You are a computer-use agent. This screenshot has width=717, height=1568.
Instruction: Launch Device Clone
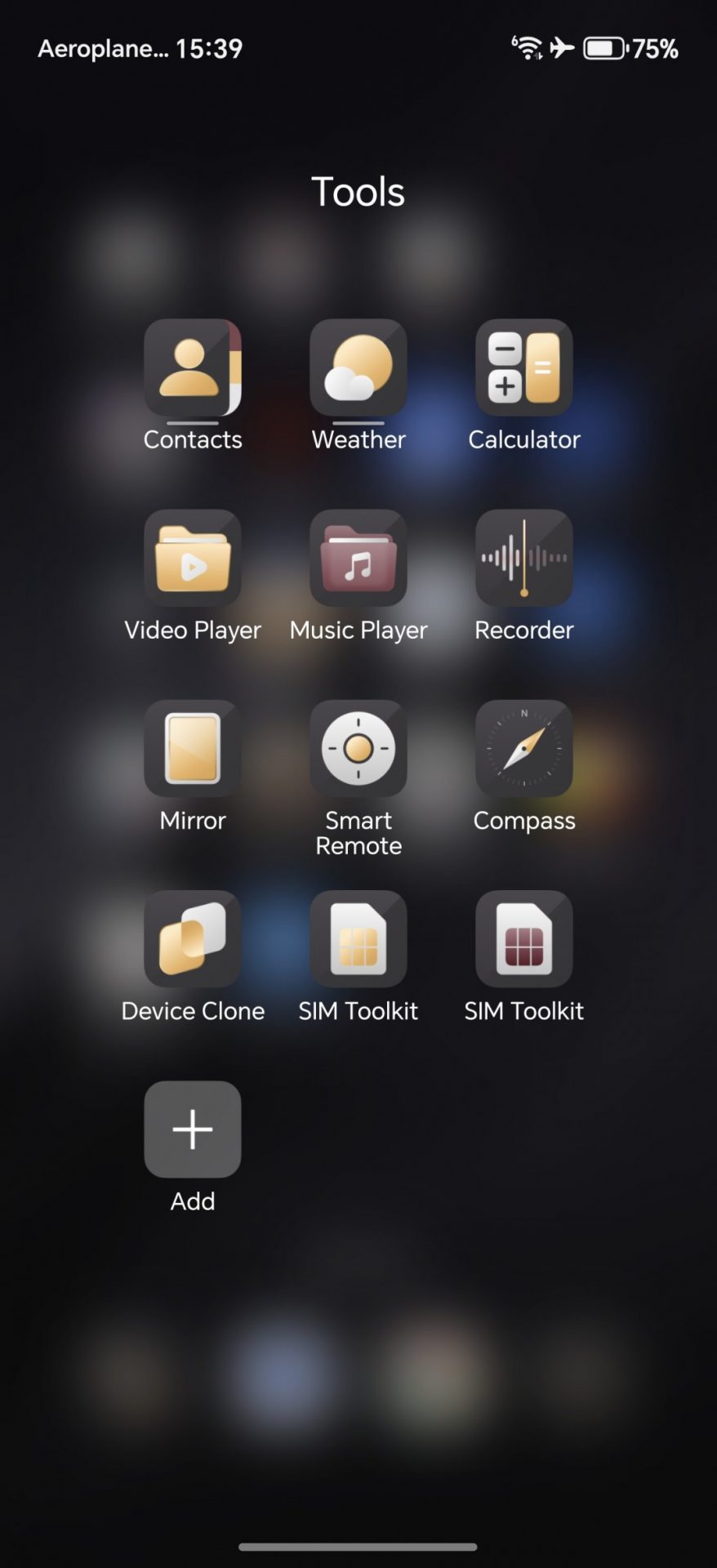(193, 939)
